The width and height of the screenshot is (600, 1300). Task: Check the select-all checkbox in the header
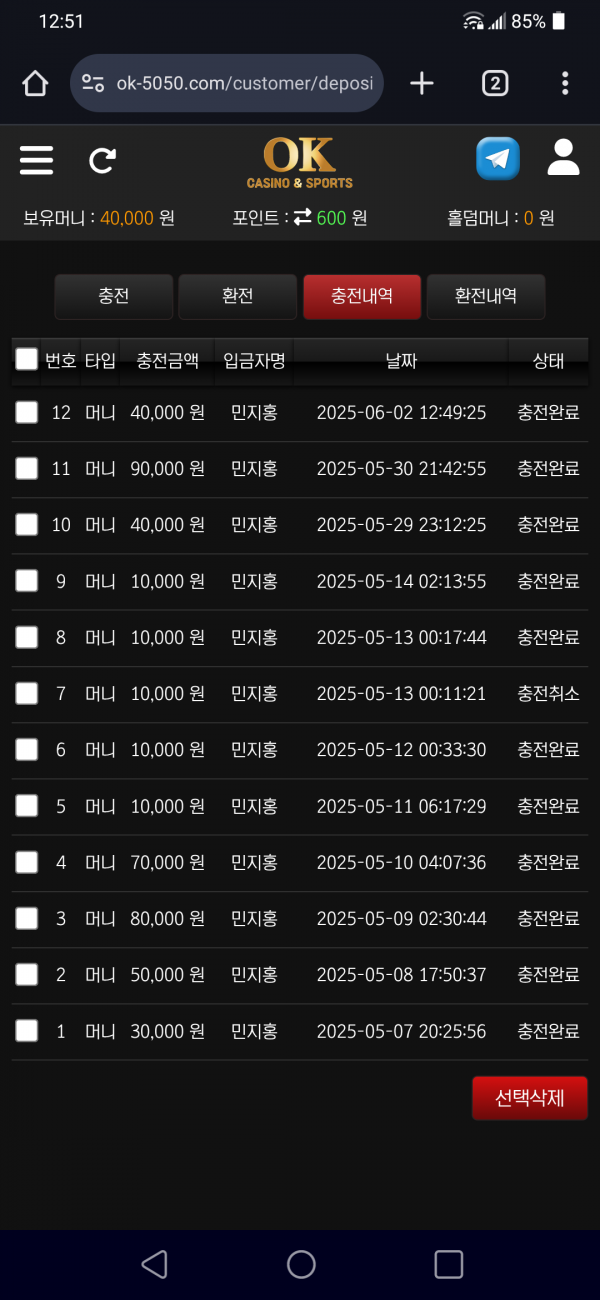[27, 360]
